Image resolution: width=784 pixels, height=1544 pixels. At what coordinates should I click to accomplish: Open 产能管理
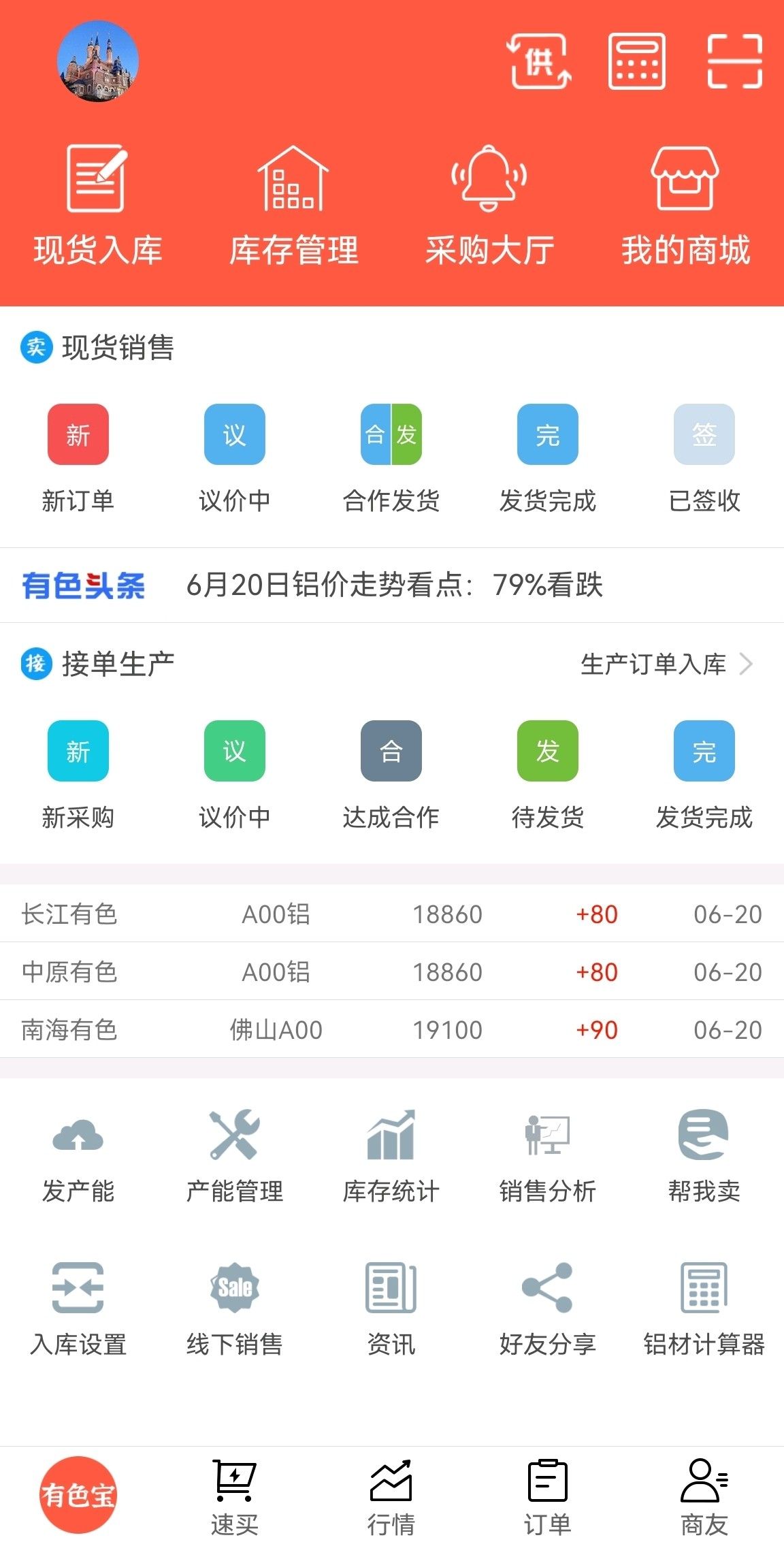(x=235, y=1157)
